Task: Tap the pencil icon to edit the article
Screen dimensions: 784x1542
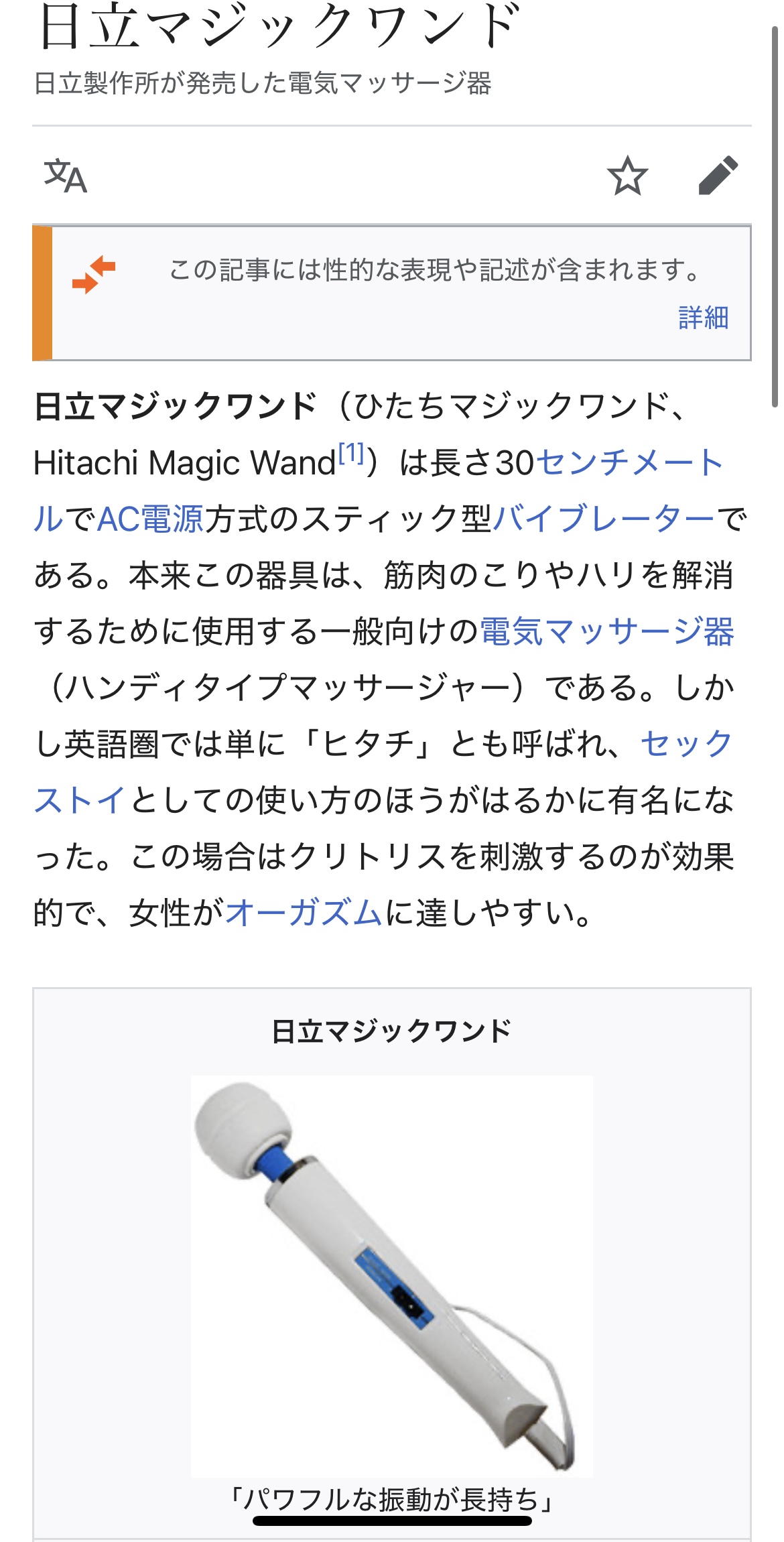Action: [718, 176]
